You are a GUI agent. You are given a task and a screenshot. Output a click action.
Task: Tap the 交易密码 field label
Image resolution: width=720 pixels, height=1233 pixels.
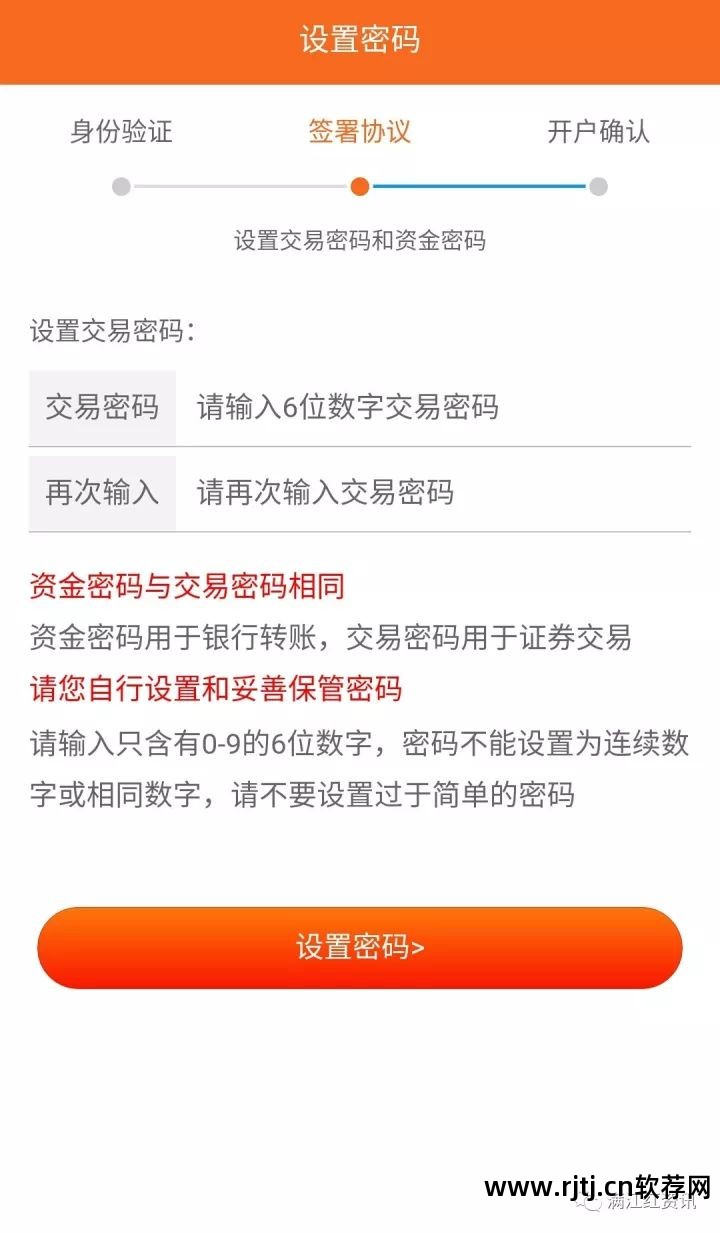(103, 408)
